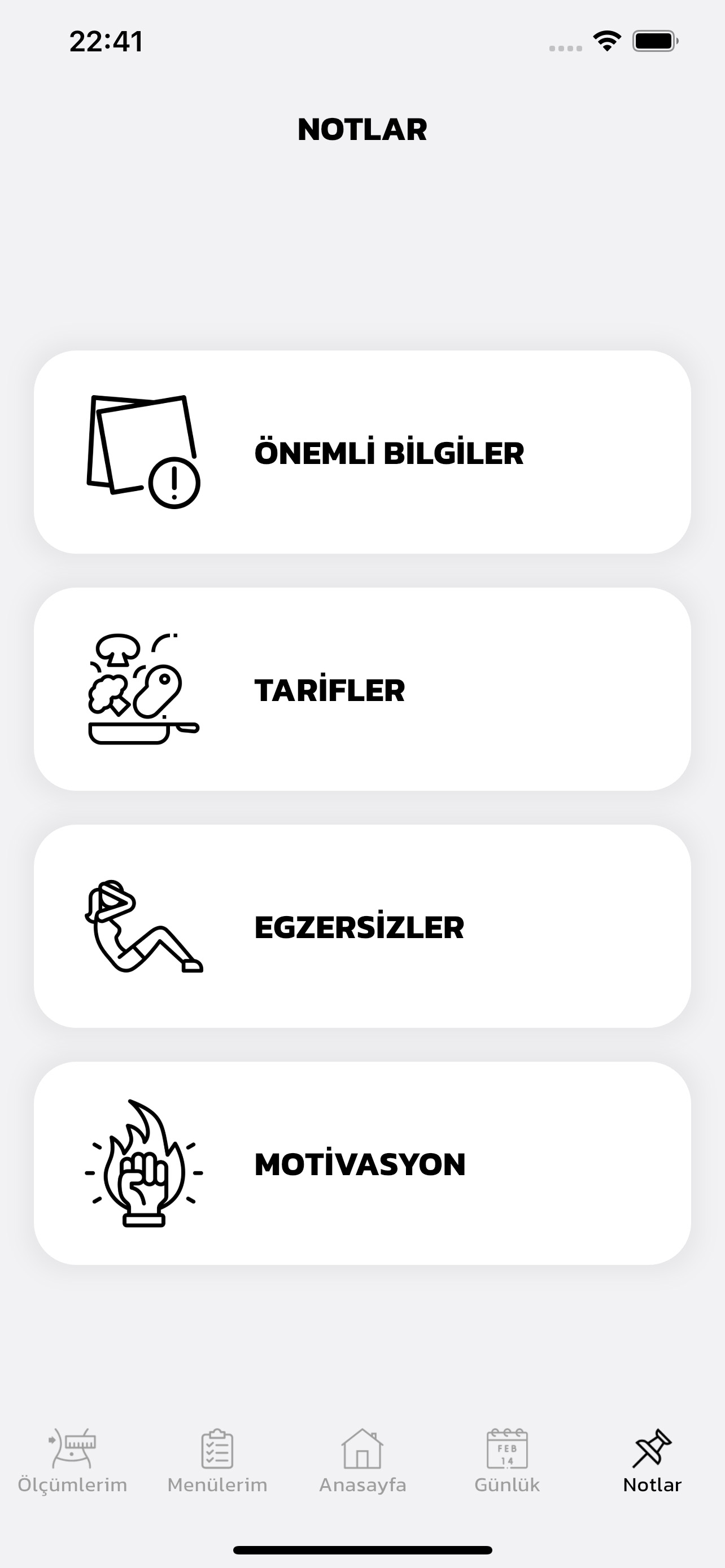Select the EGZERSİZLER card

coord(362,926)
